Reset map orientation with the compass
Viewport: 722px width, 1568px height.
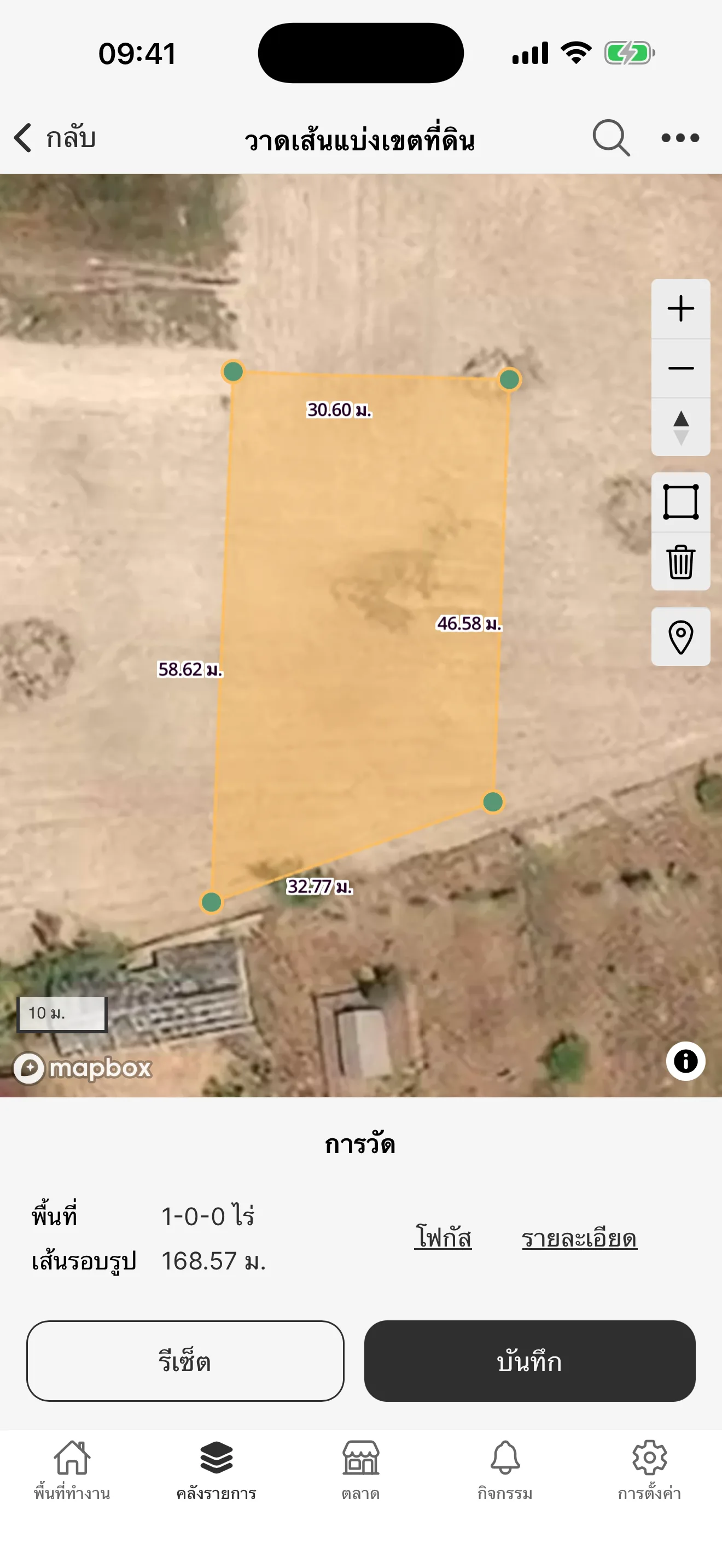[680, 428]
